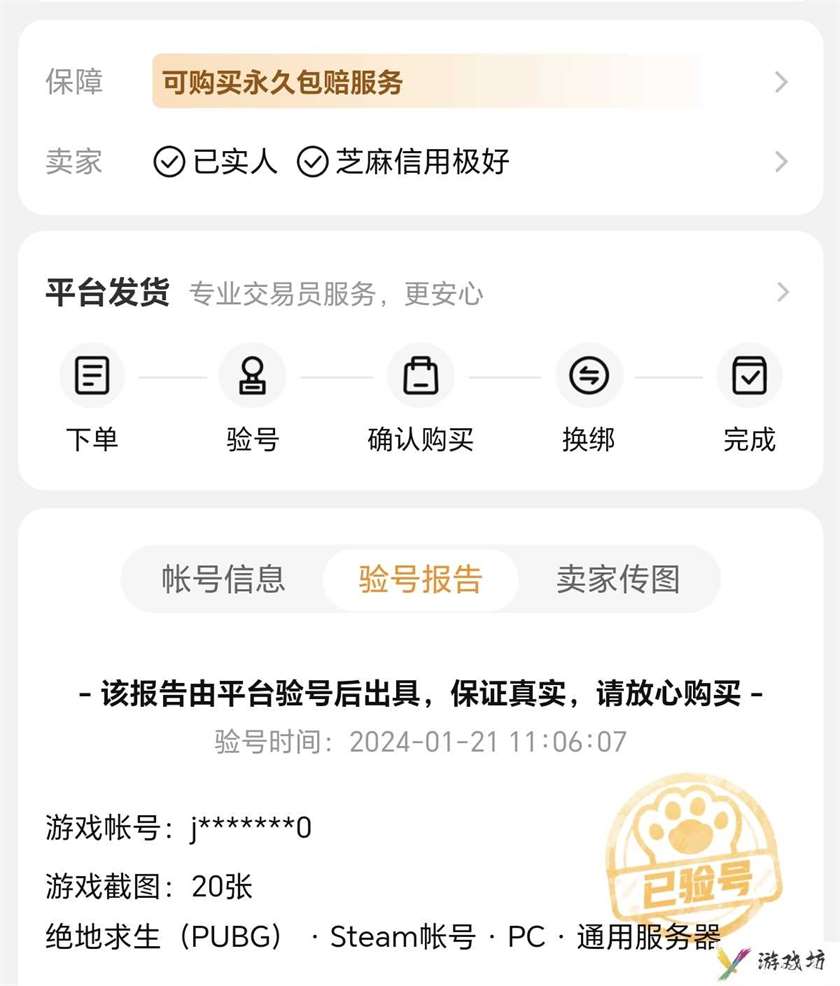The height and width of the screenshot is (986, 840).
Task: Select the 验号报告 tab
Action: click(x=420, y=579)
